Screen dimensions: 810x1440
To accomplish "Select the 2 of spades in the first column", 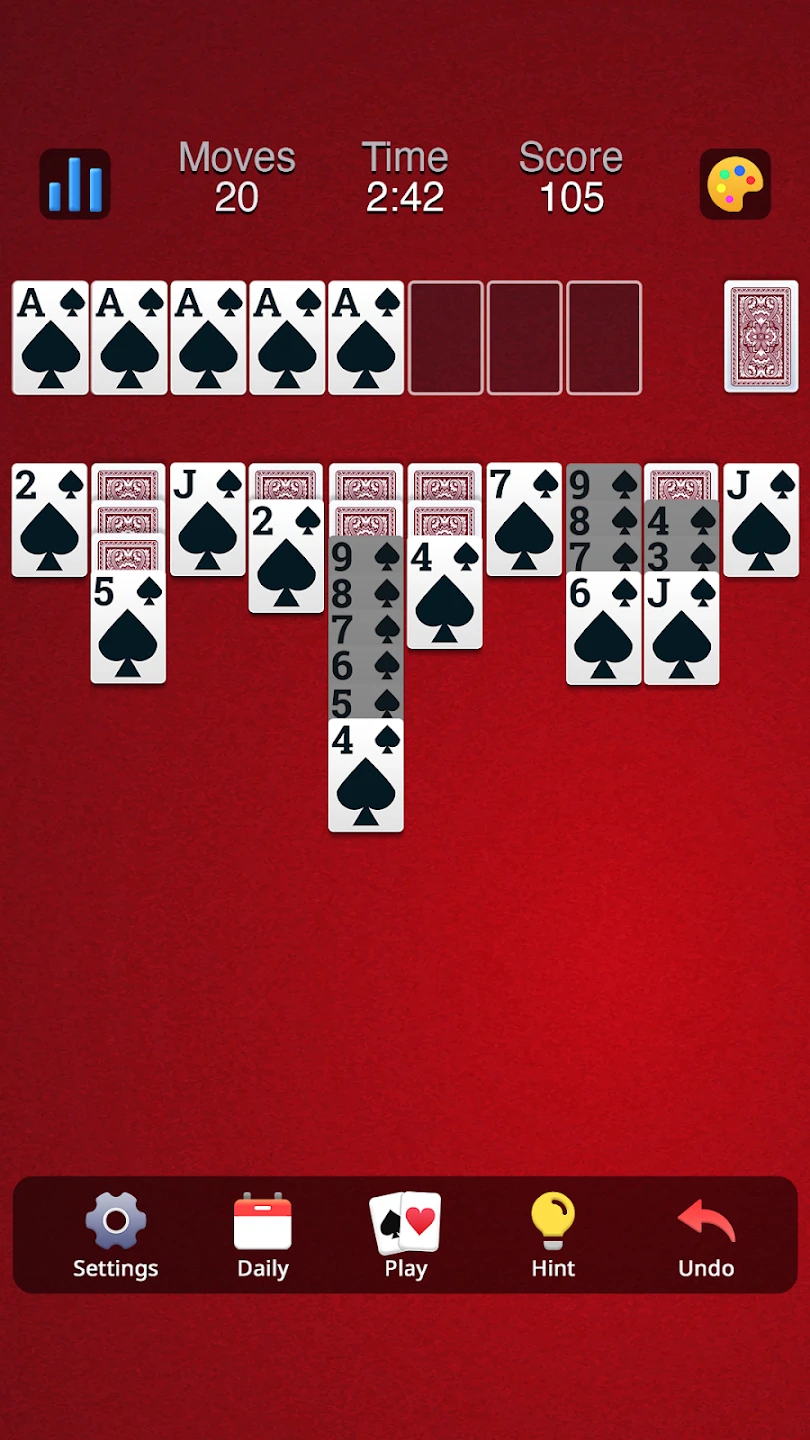I will [50, 520].
